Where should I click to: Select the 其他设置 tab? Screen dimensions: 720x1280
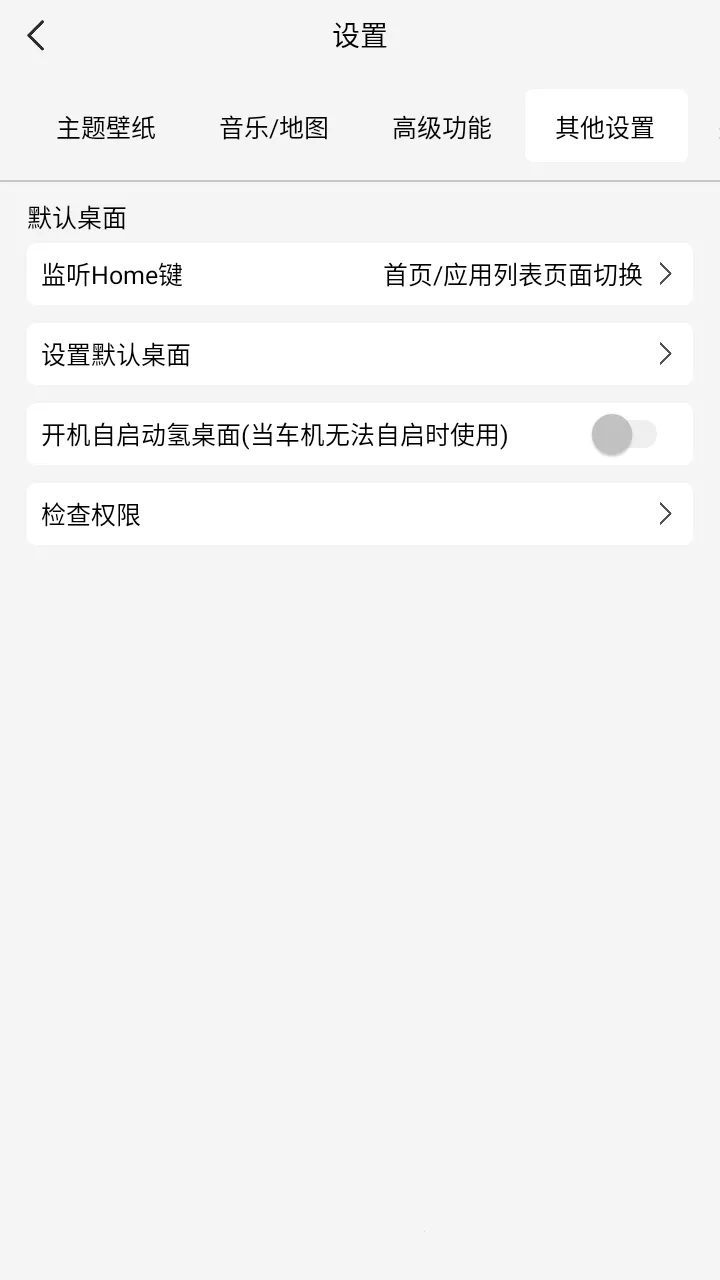[605, 127]
